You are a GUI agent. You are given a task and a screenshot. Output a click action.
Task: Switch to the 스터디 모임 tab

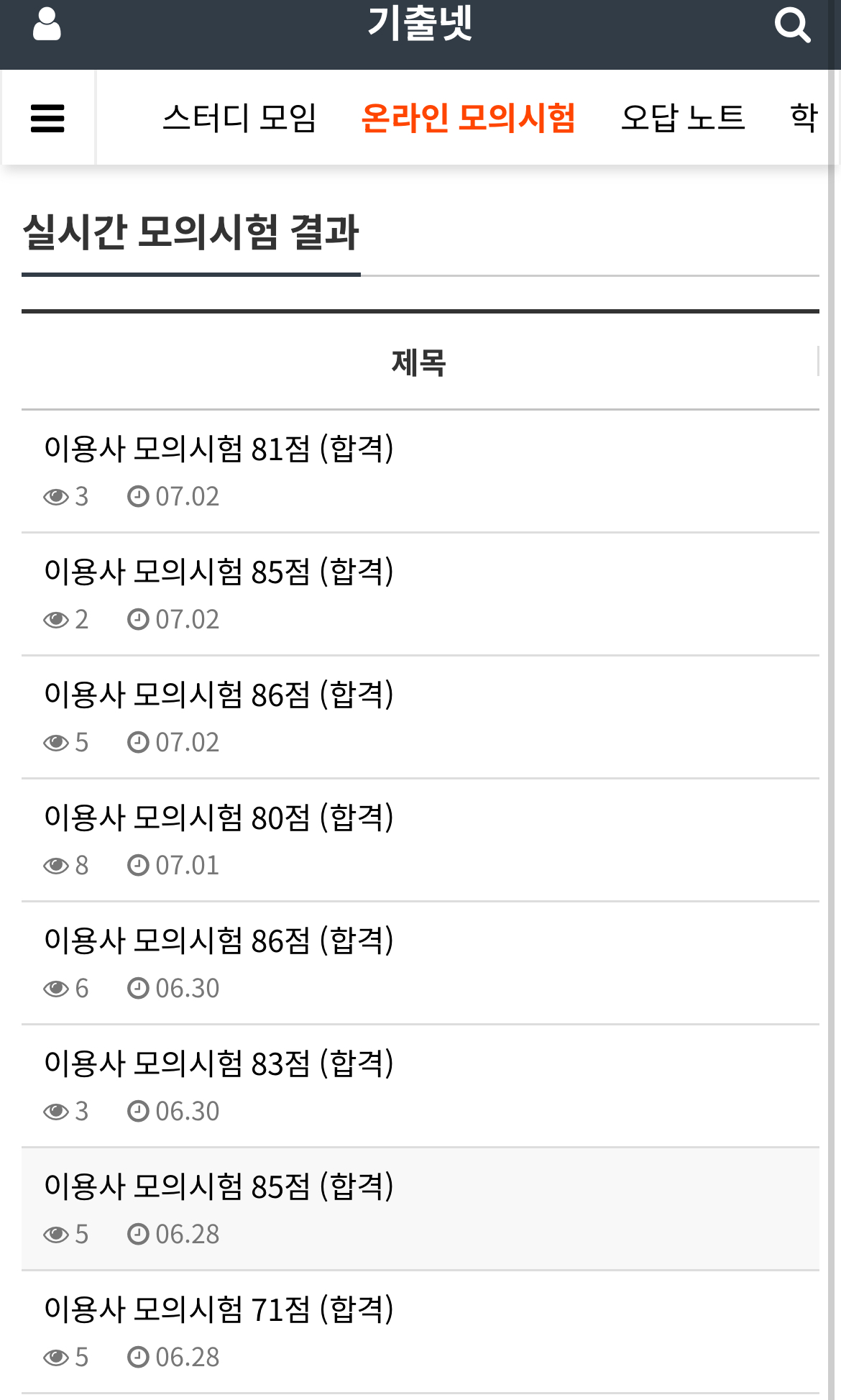[240, 118]
